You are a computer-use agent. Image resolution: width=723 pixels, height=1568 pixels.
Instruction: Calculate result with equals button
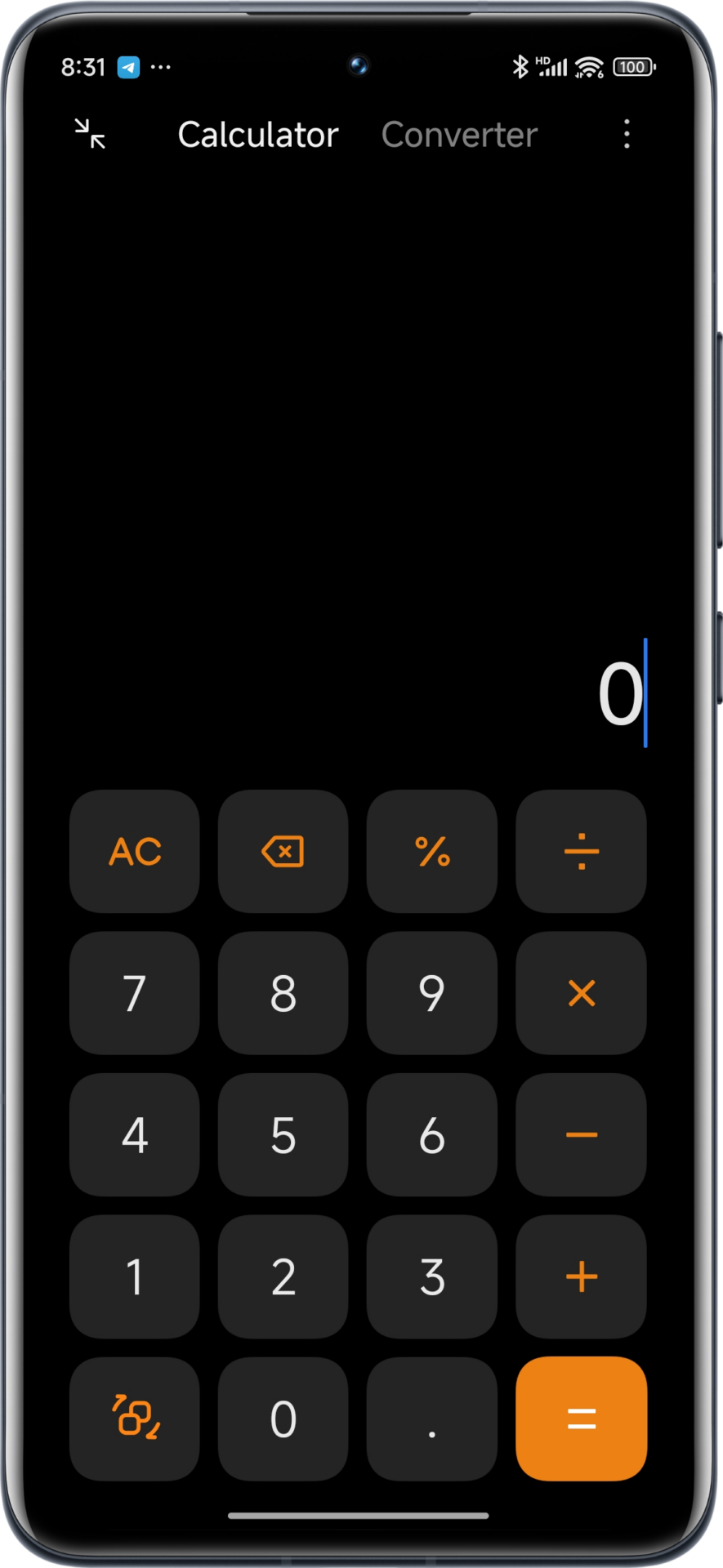point(581,1419)
